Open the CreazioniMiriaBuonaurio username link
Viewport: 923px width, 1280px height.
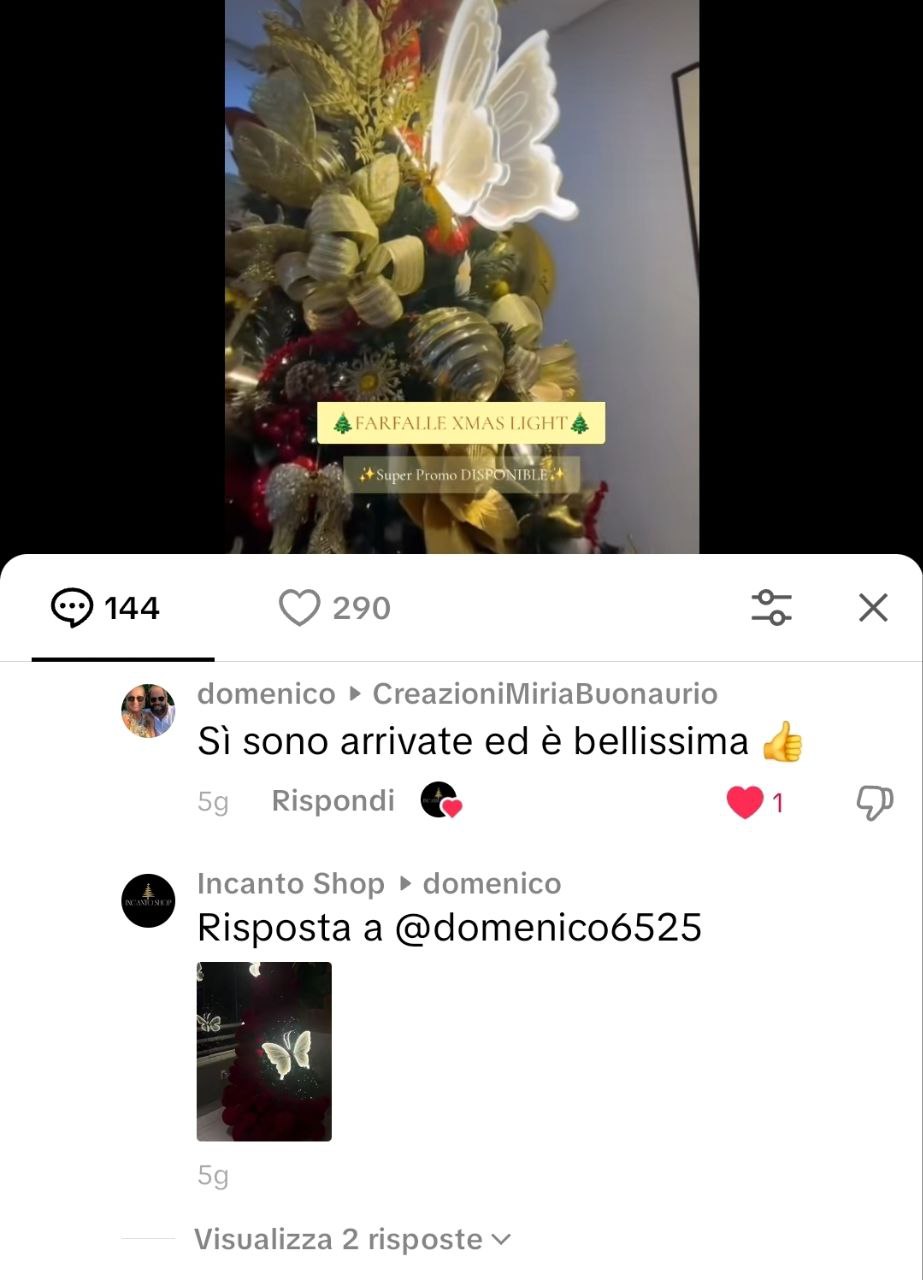coord(545,693)
